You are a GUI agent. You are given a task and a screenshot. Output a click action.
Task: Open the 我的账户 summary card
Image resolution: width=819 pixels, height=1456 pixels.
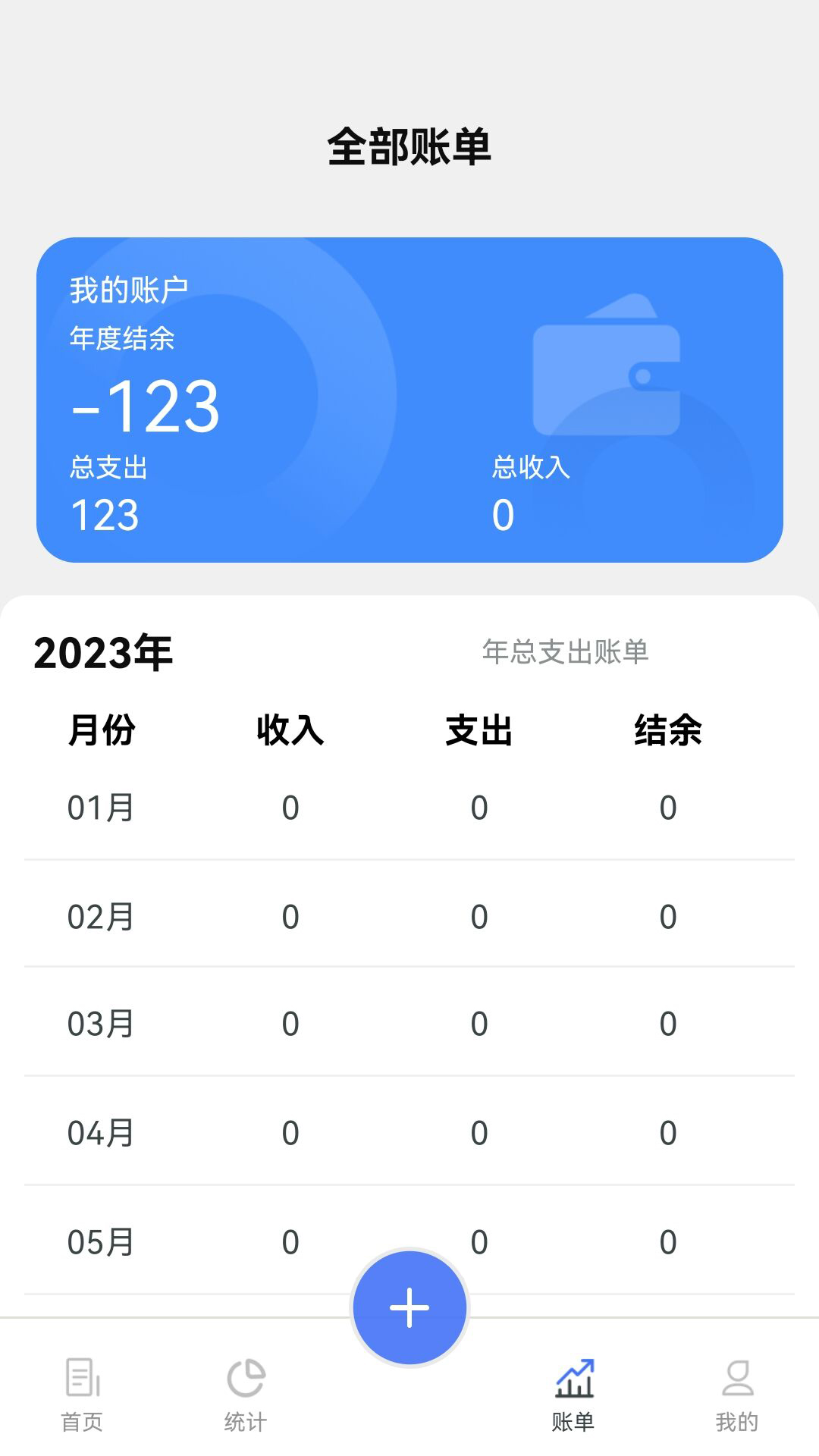[x=409, y=400]
